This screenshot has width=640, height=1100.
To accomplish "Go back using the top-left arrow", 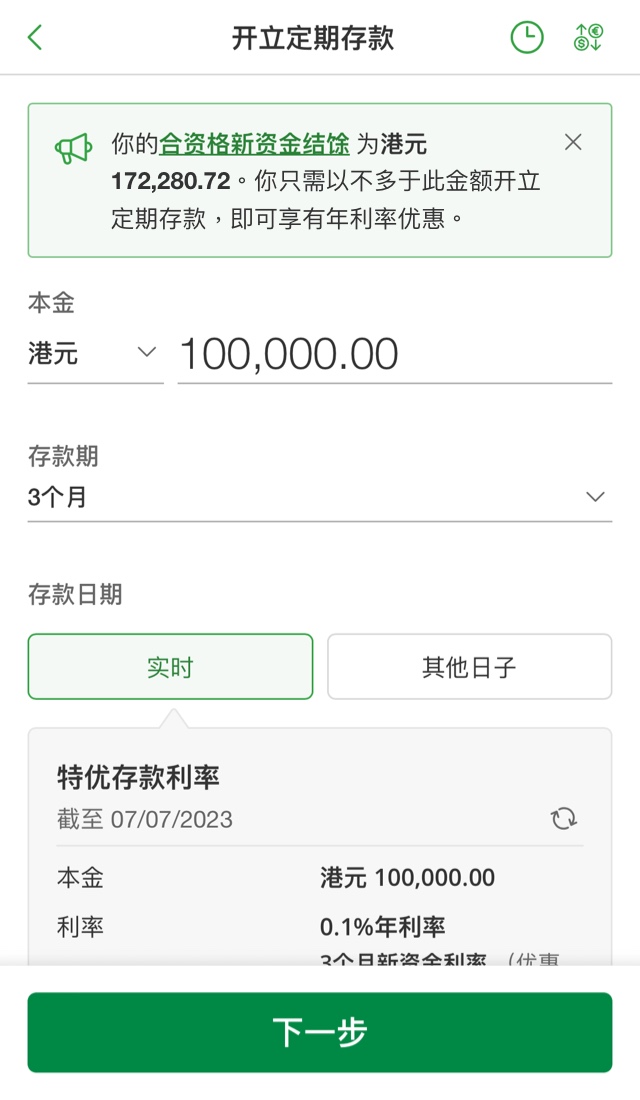I will click(x=35, y=37).
